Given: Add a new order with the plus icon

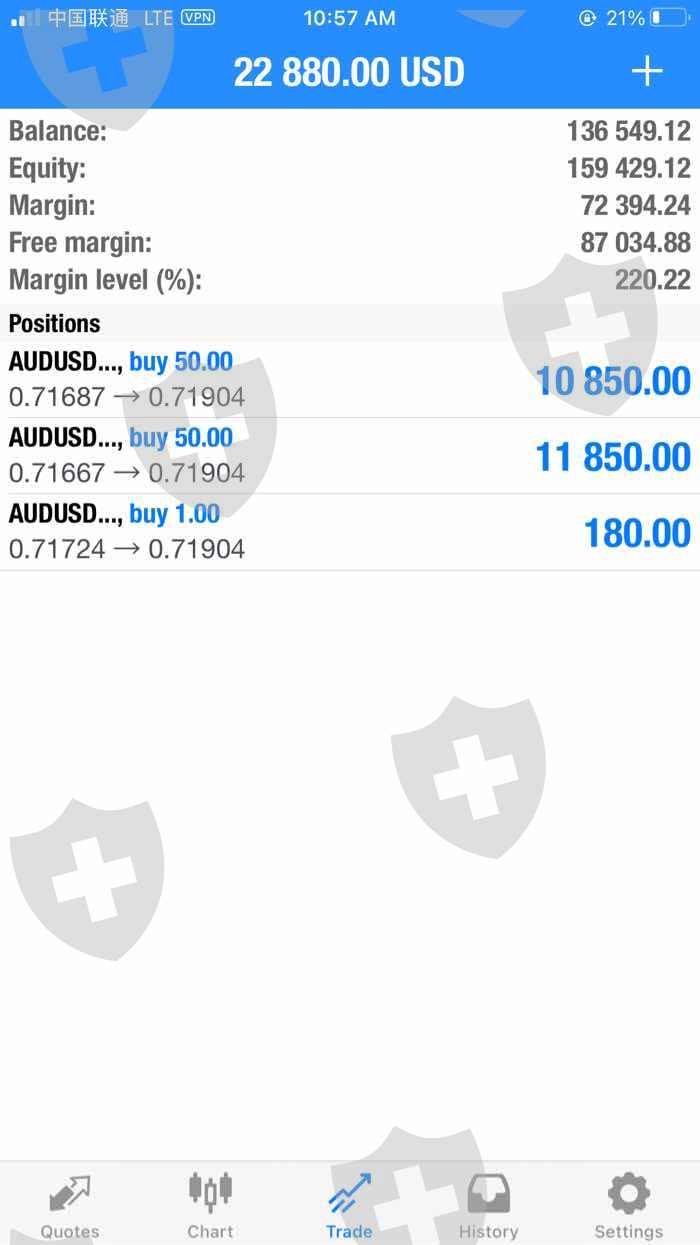Looking at the screenshot, I should (647, 71).
